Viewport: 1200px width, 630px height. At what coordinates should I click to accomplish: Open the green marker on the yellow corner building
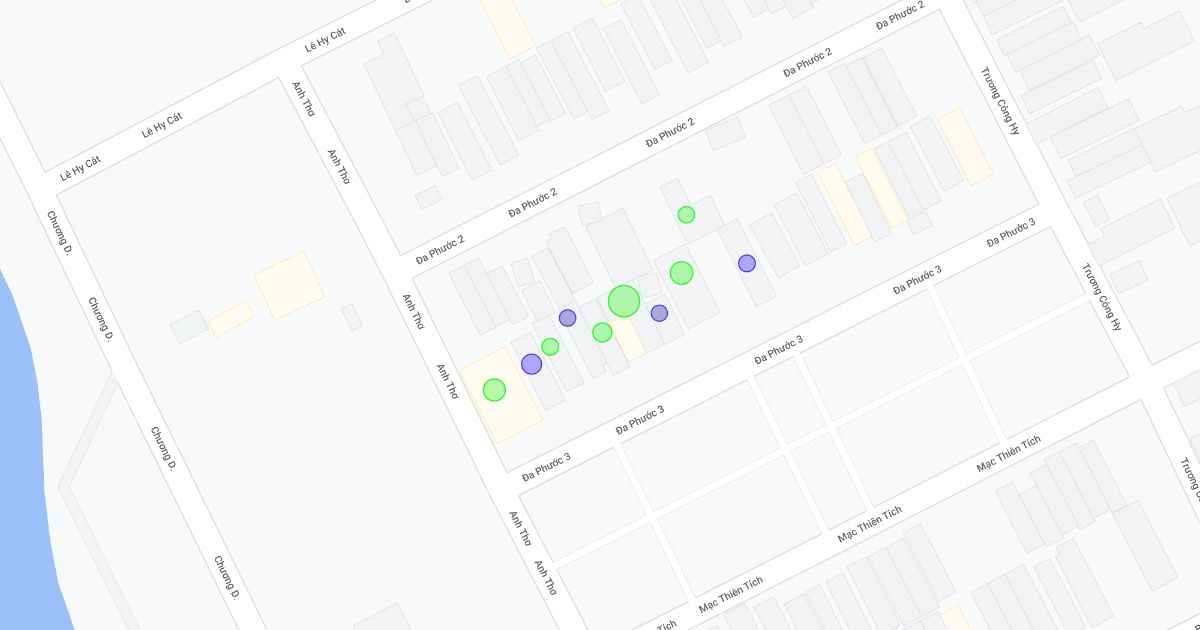click(x=494, y=390)
